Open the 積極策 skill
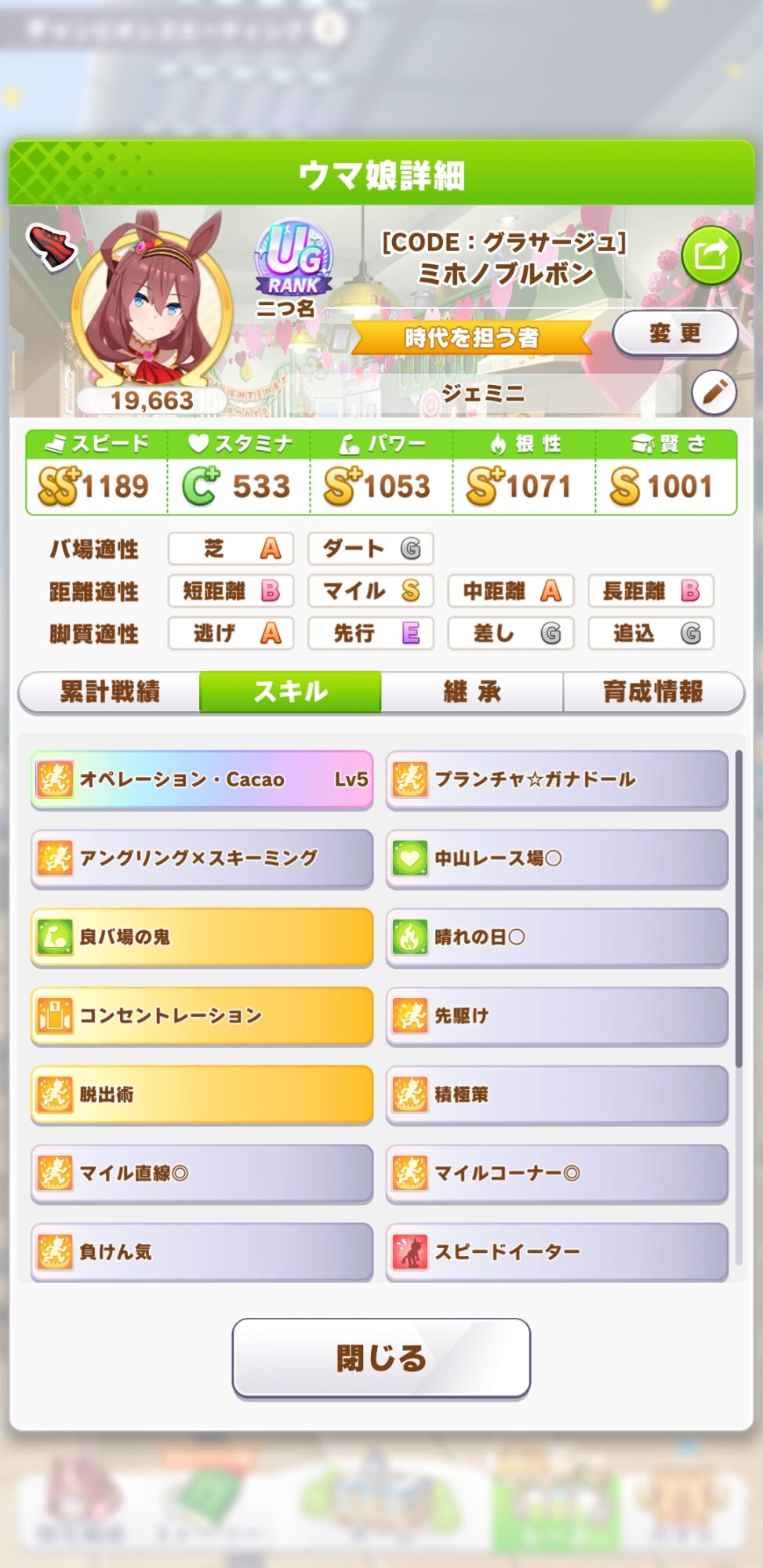The width and height of the screenshot is (763, 1568). click(x=557, y=1094)
